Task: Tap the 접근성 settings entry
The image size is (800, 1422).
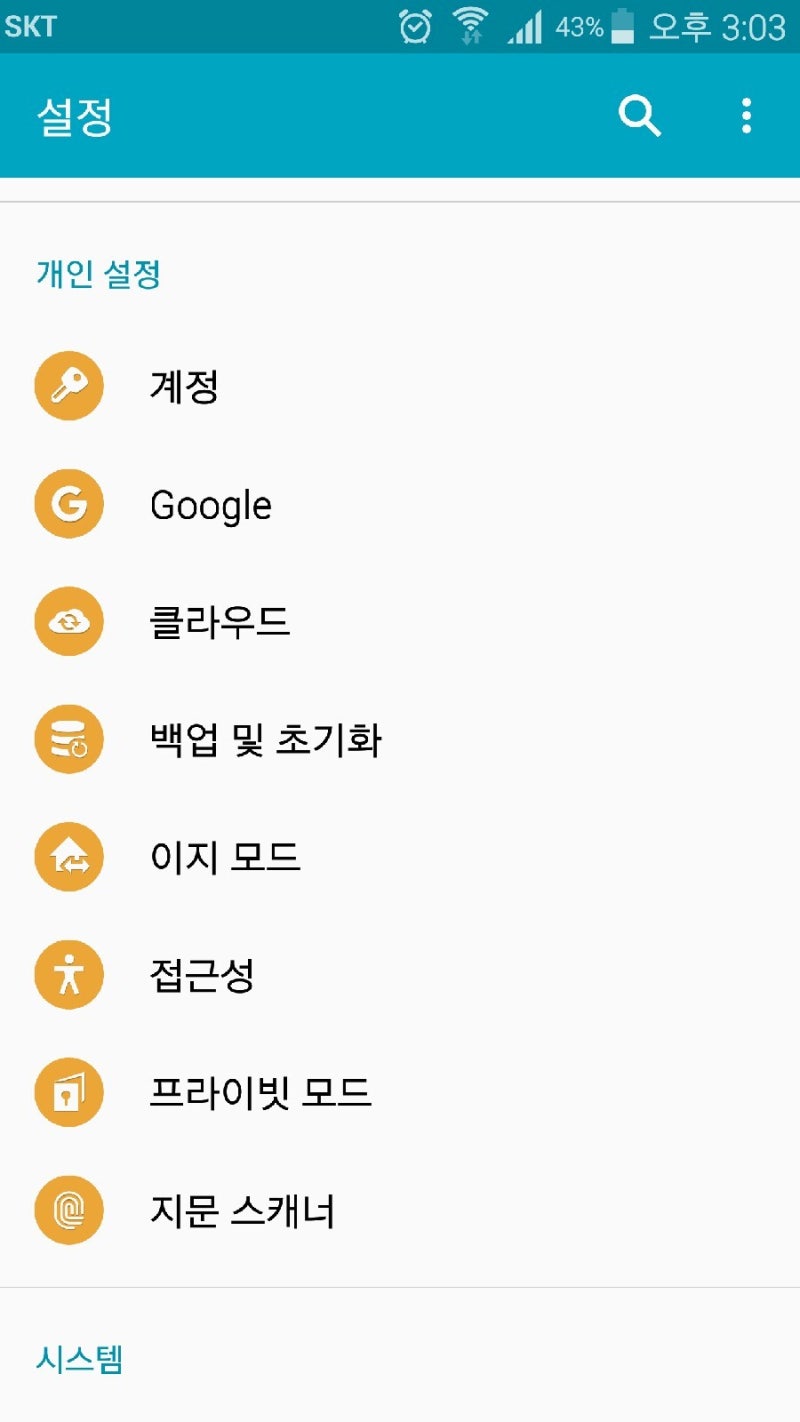Action: pos(201,974)
